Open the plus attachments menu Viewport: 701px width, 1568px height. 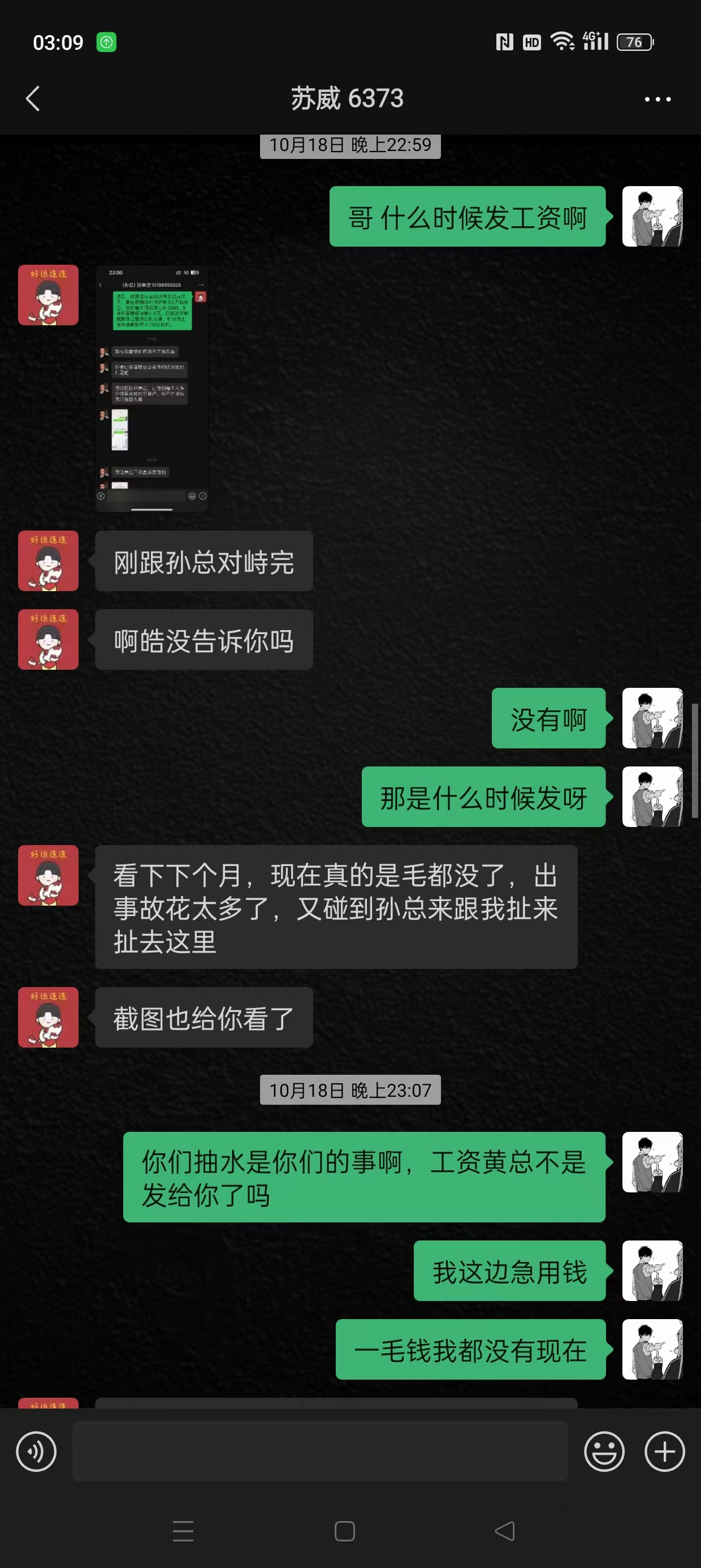point(664,1451)
